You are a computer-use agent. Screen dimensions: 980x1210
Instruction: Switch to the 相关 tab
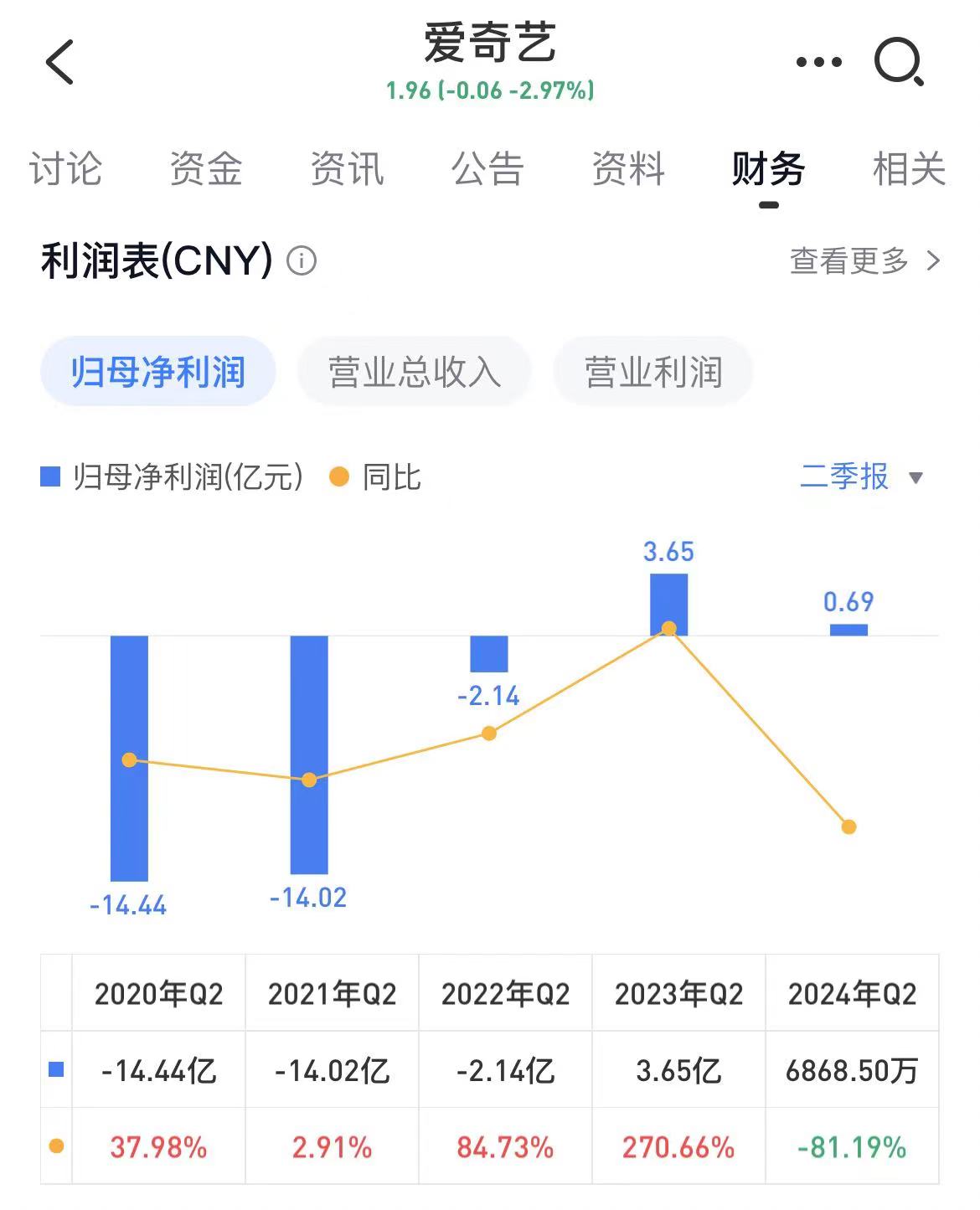(x=909, y=169)
